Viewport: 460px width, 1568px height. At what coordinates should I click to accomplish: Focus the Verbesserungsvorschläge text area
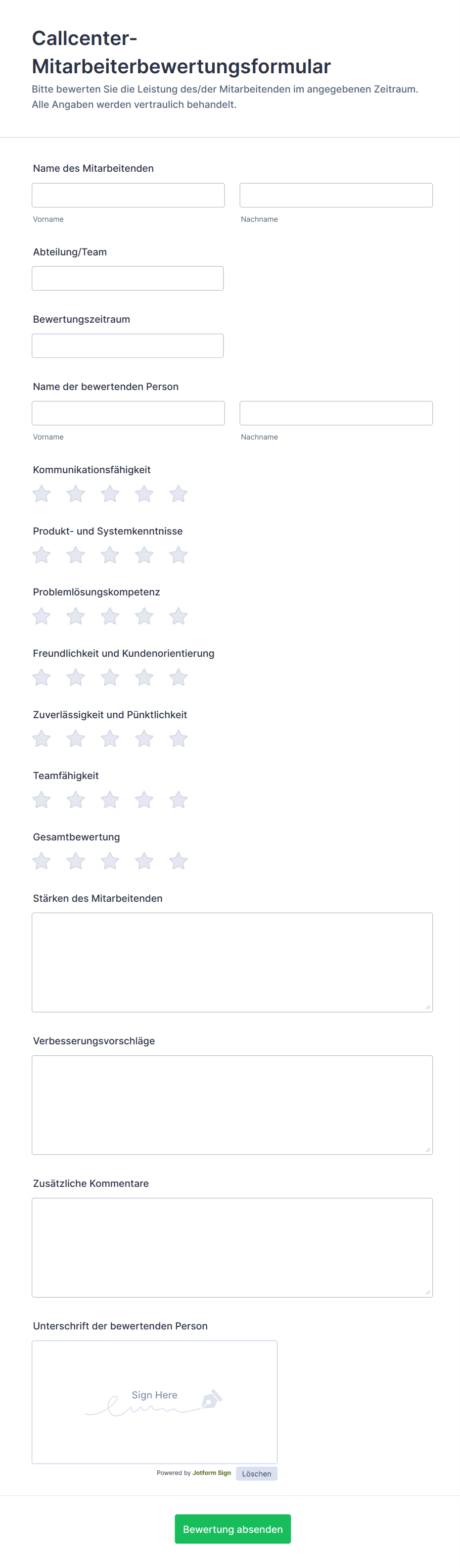(x=232, y=1105)
